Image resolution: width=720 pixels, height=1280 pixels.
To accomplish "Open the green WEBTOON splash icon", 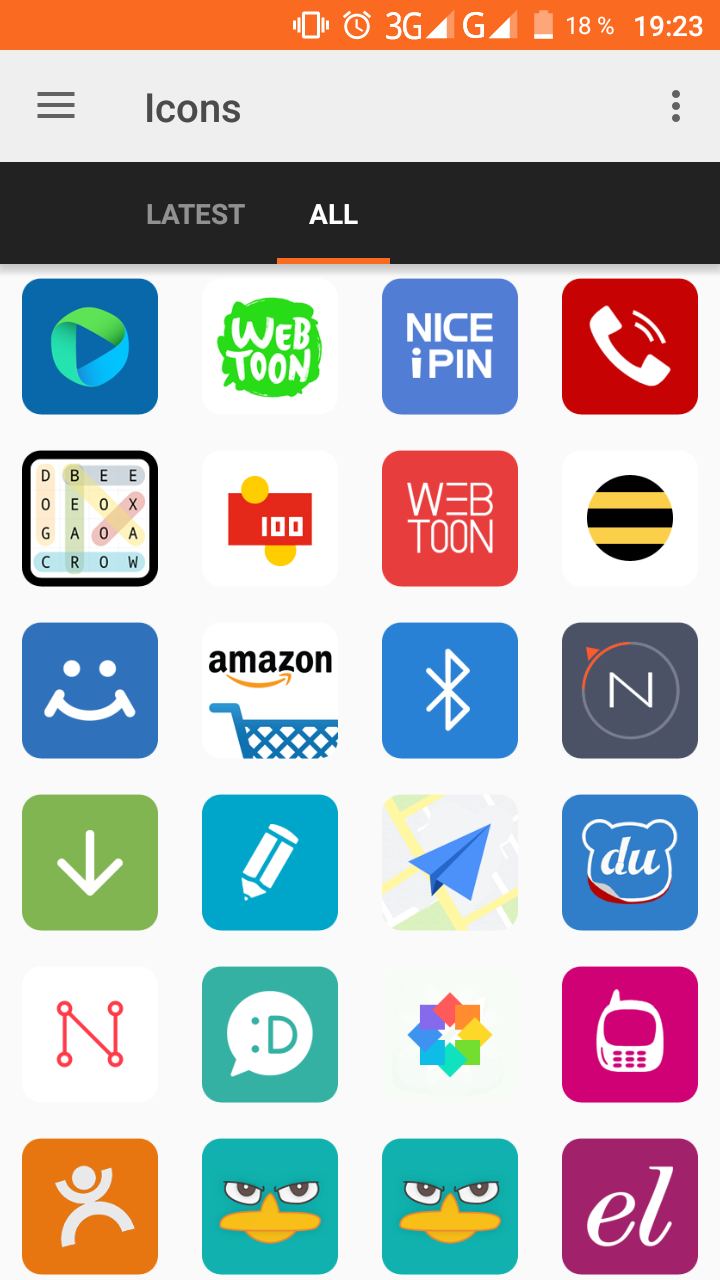I will (270, 346).
